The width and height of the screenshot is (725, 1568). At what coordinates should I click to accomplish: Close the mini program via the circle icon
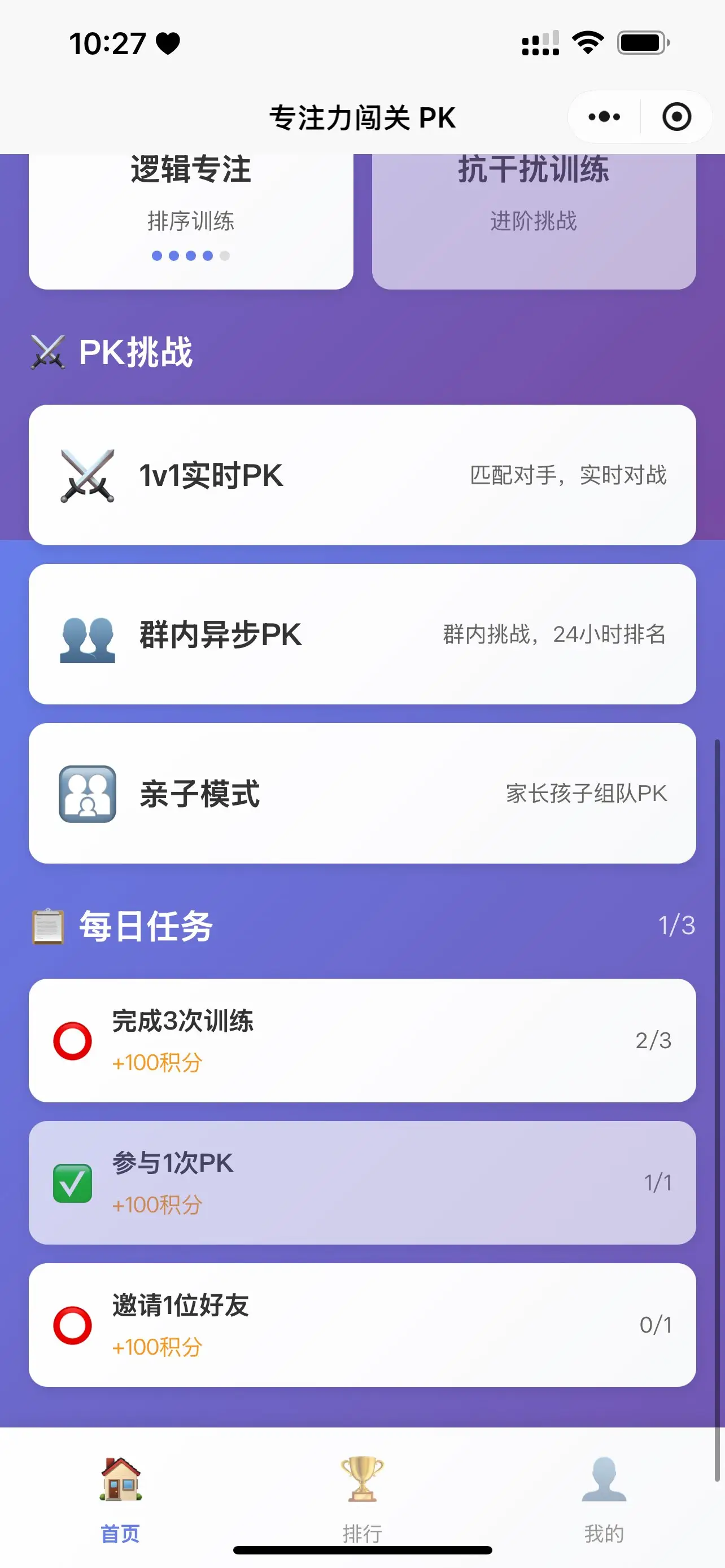(676, 117)
